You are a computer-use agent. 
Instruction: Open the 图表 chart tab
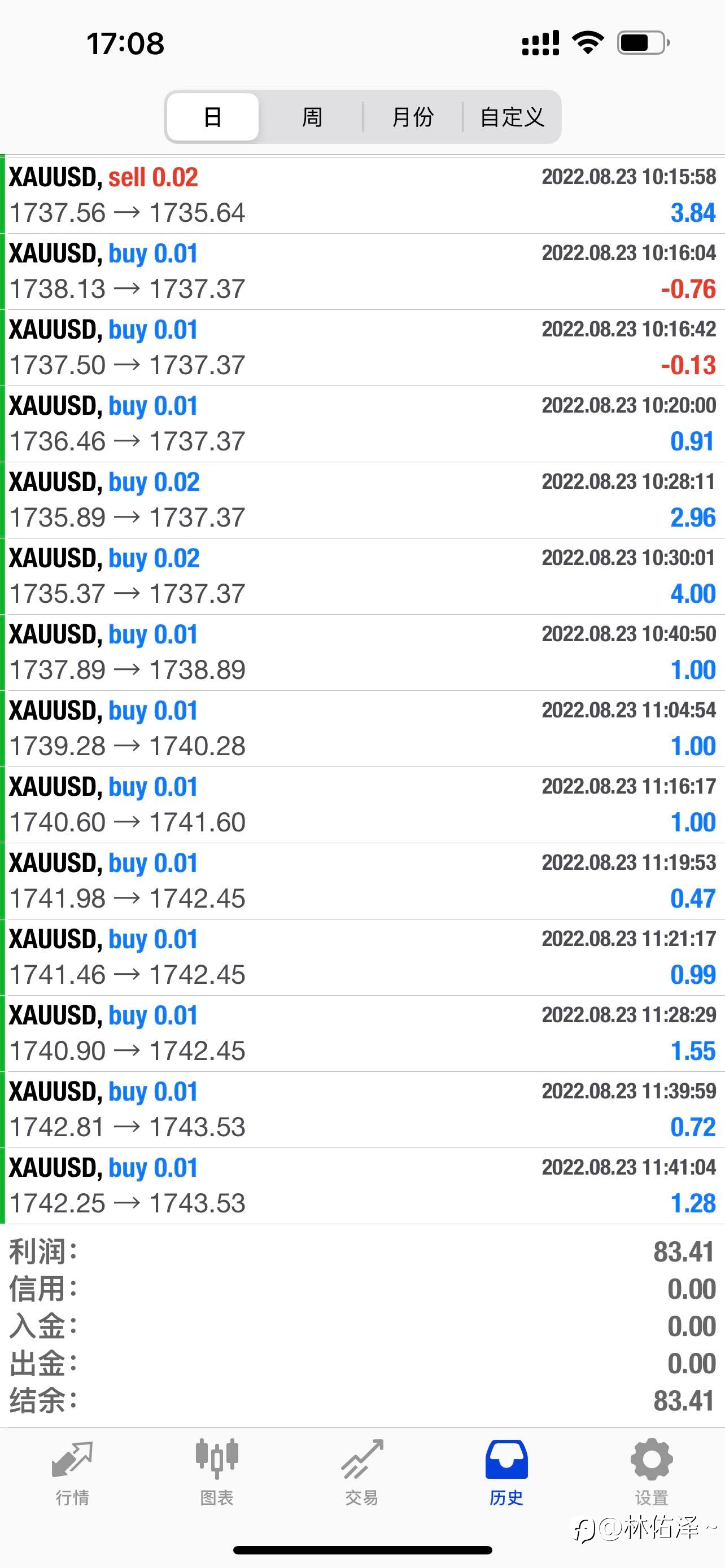tap(217, 1473)
